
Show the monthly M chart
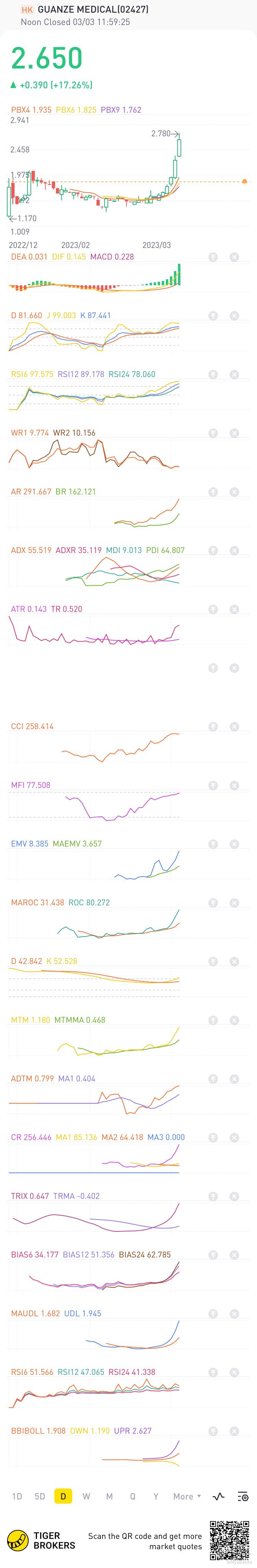[x=110, y=1496]
